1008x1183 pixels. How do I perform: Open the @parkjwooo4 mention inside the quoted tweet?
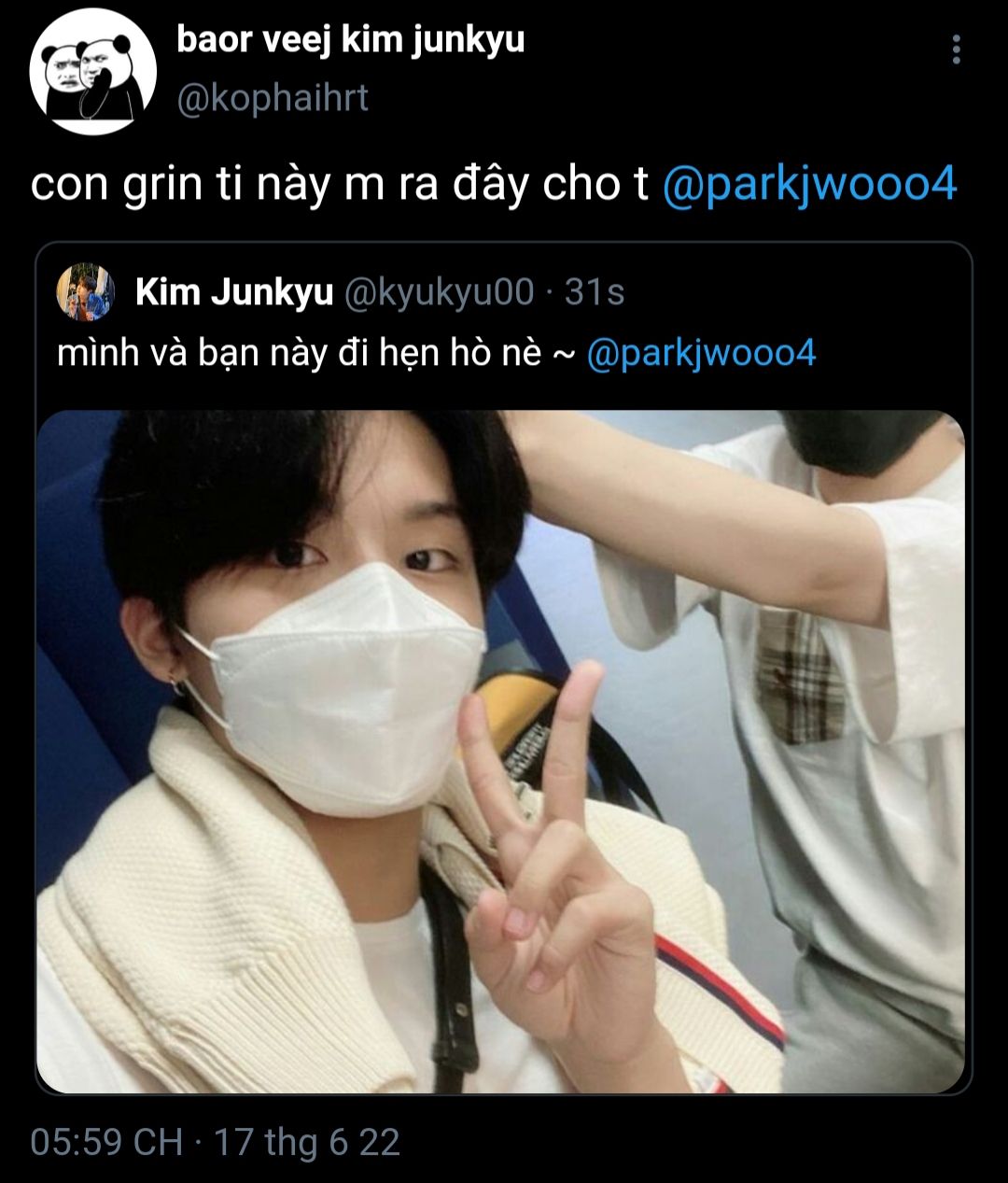pos(701,354)
